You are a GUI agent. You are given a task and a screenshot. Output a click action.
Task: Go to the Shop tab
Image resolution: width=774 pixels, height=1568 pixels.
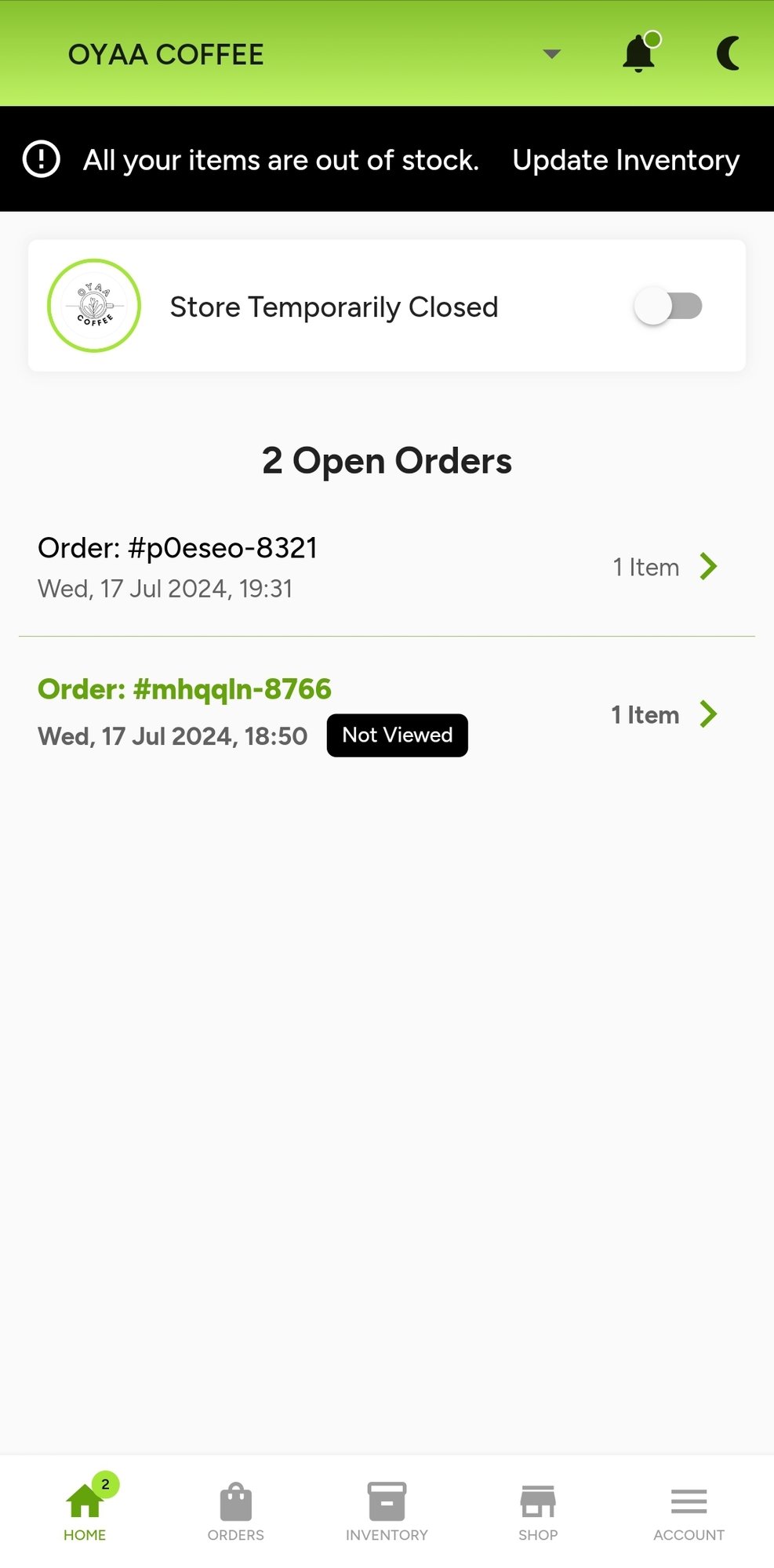point(538,1512)
